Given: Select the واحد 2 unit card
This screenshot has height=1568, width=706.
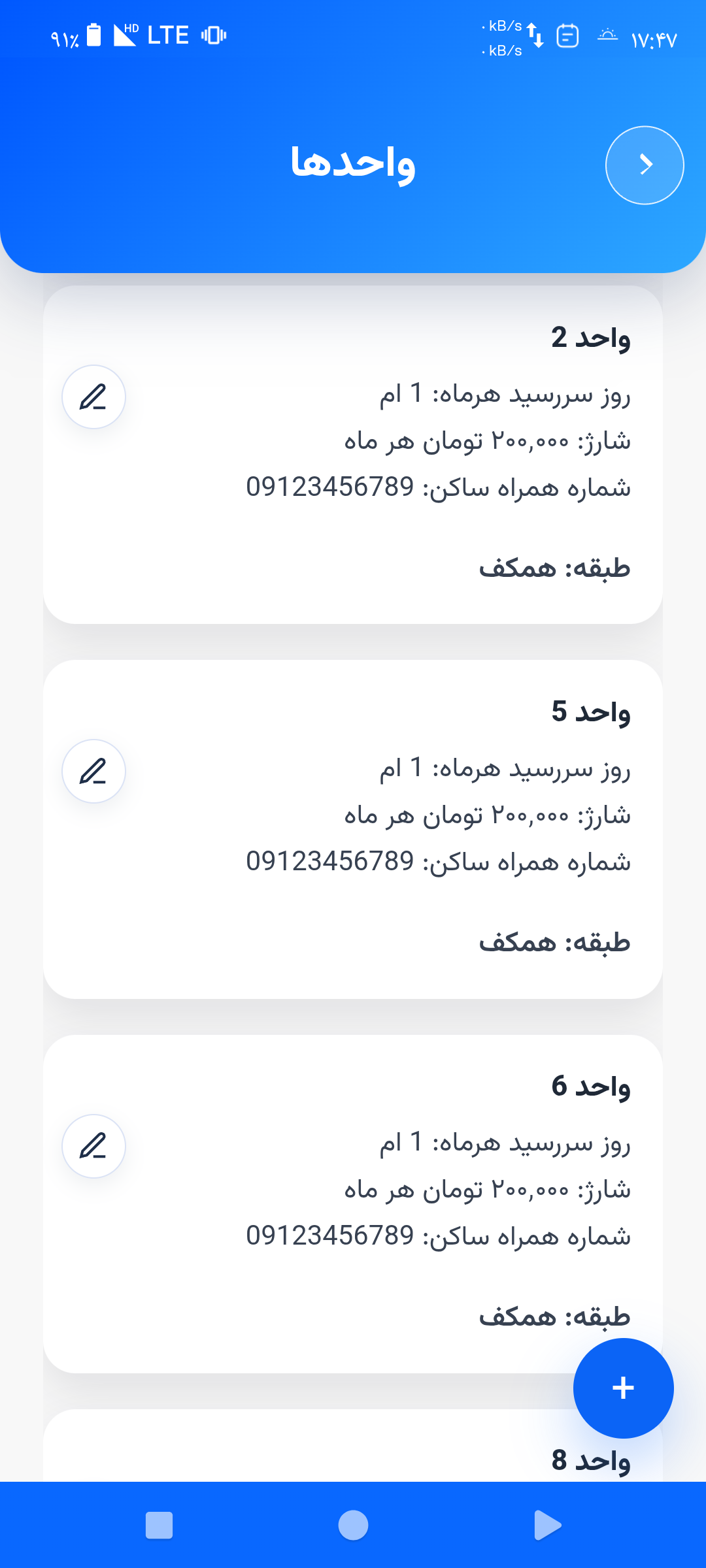Looking at the screenshot, I should coord(353,451).
